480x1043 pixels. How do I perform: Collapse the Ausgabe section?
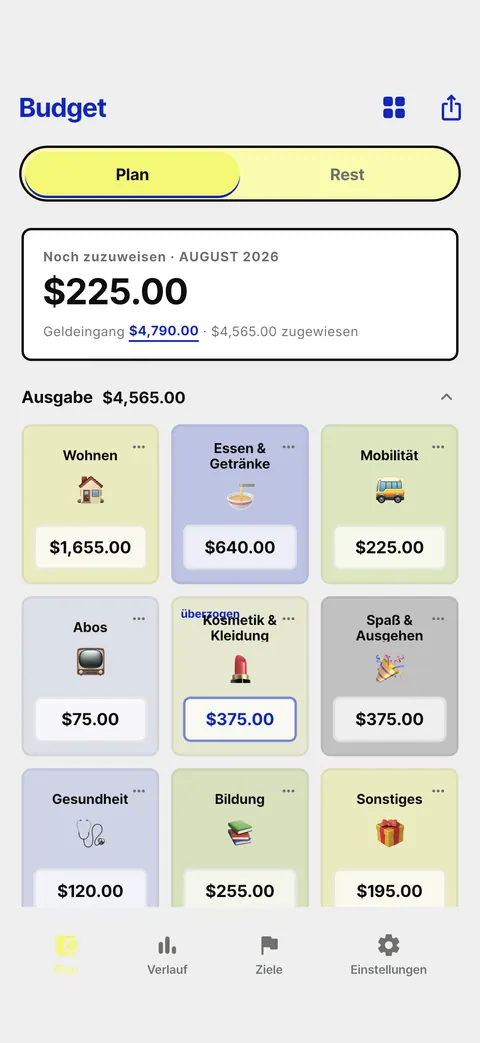coord(446,397)
